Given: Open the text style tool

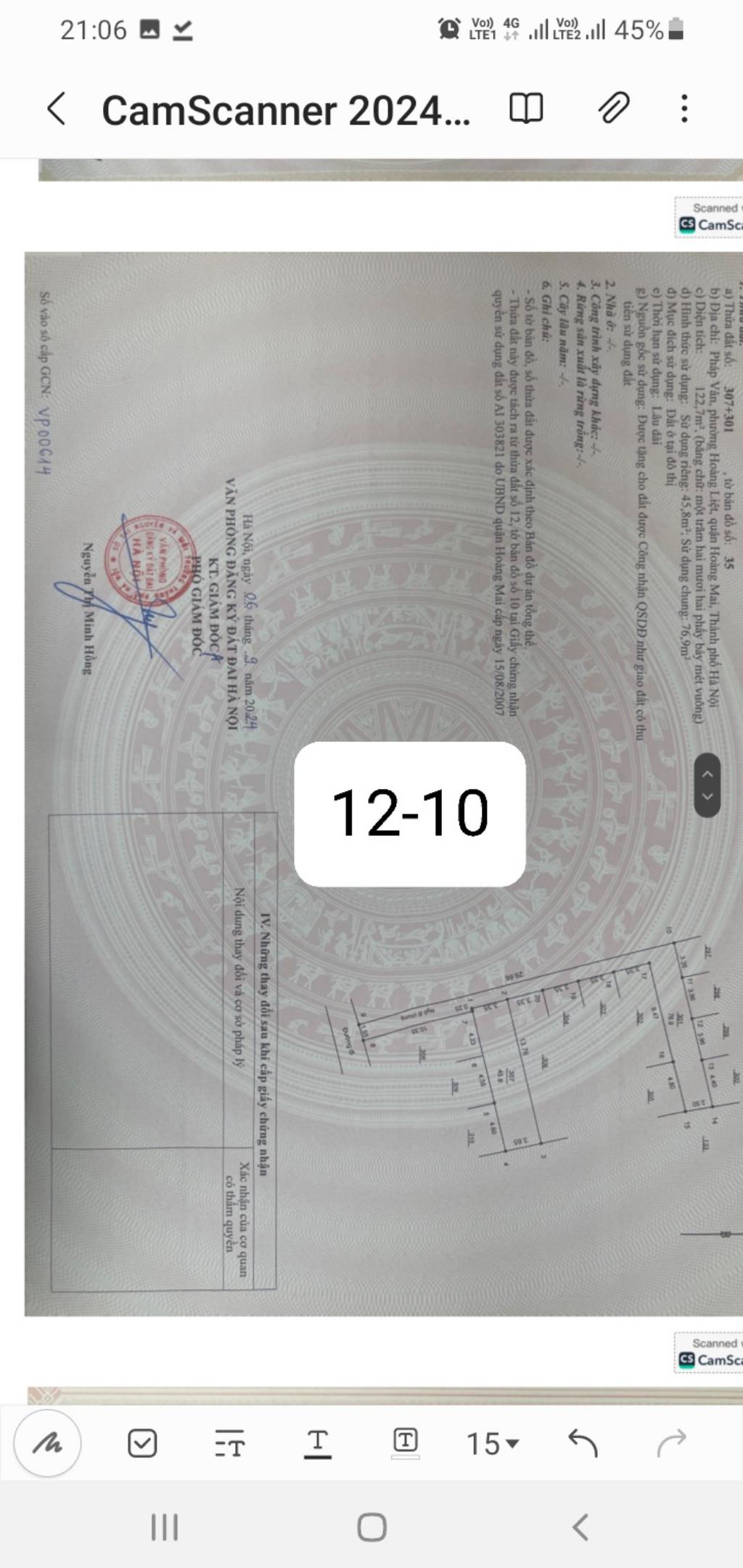Looking at the screenshot, I should 230,1444.
